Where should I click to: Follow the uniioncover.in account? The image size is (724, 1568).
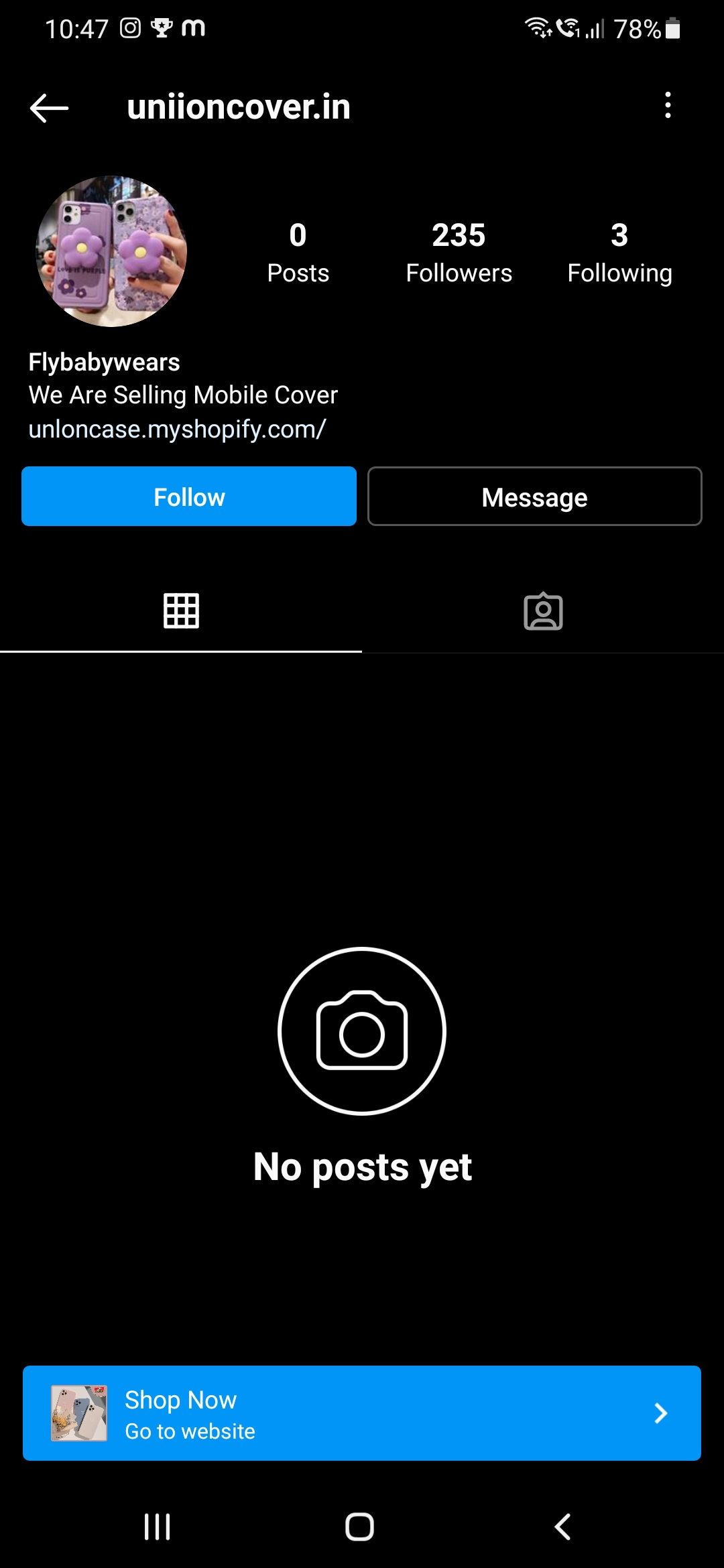(x=189, y=497)
